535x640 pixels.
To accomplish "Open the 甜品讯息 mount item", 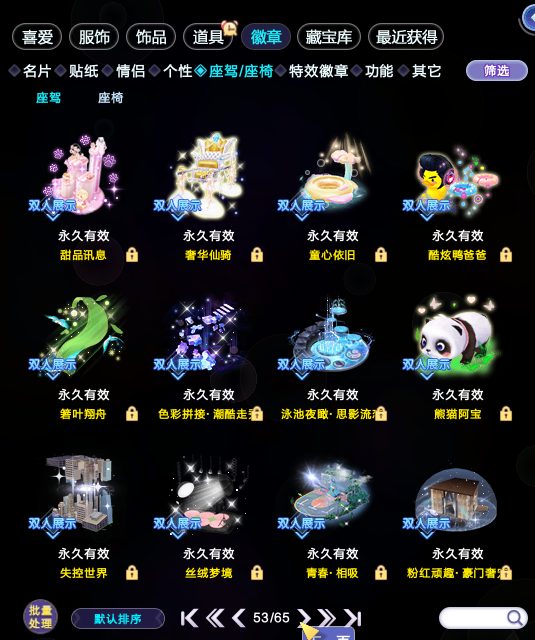I will tap(83, 176).
